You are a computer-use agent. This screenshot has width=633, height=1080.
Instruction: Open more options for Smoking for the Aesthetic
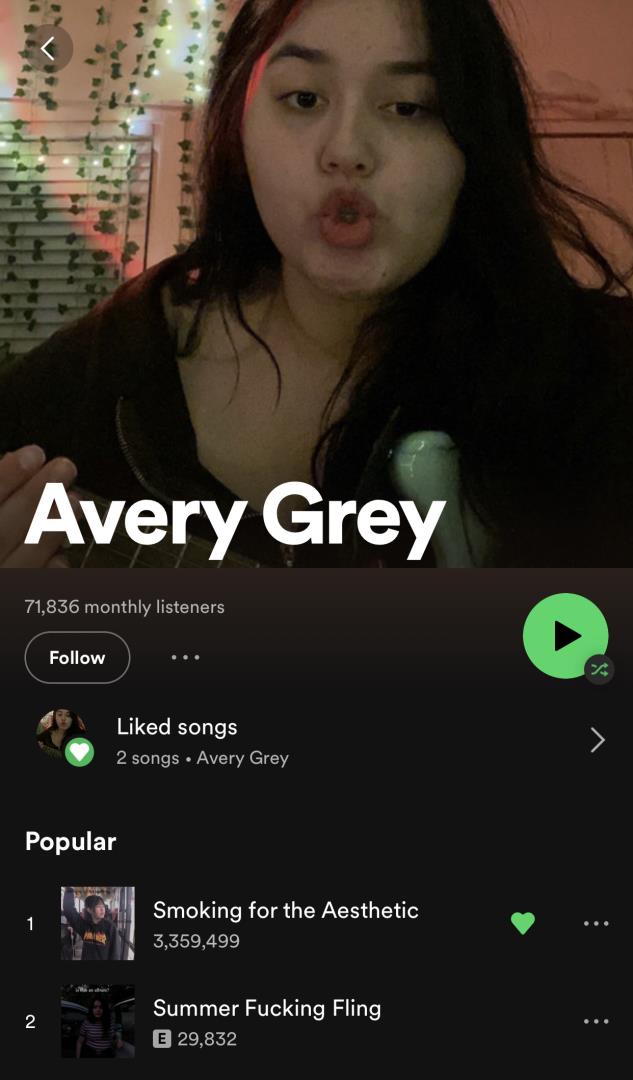point(595,923)
